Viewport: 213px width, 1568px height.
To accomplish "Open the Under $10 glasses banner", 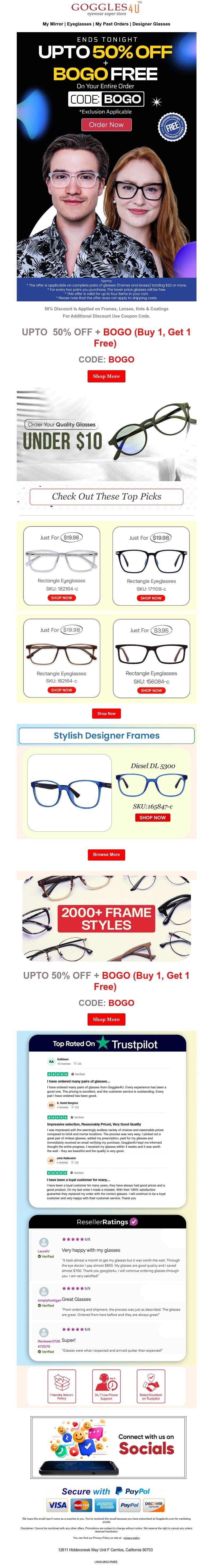I will (x=106, y=435).
